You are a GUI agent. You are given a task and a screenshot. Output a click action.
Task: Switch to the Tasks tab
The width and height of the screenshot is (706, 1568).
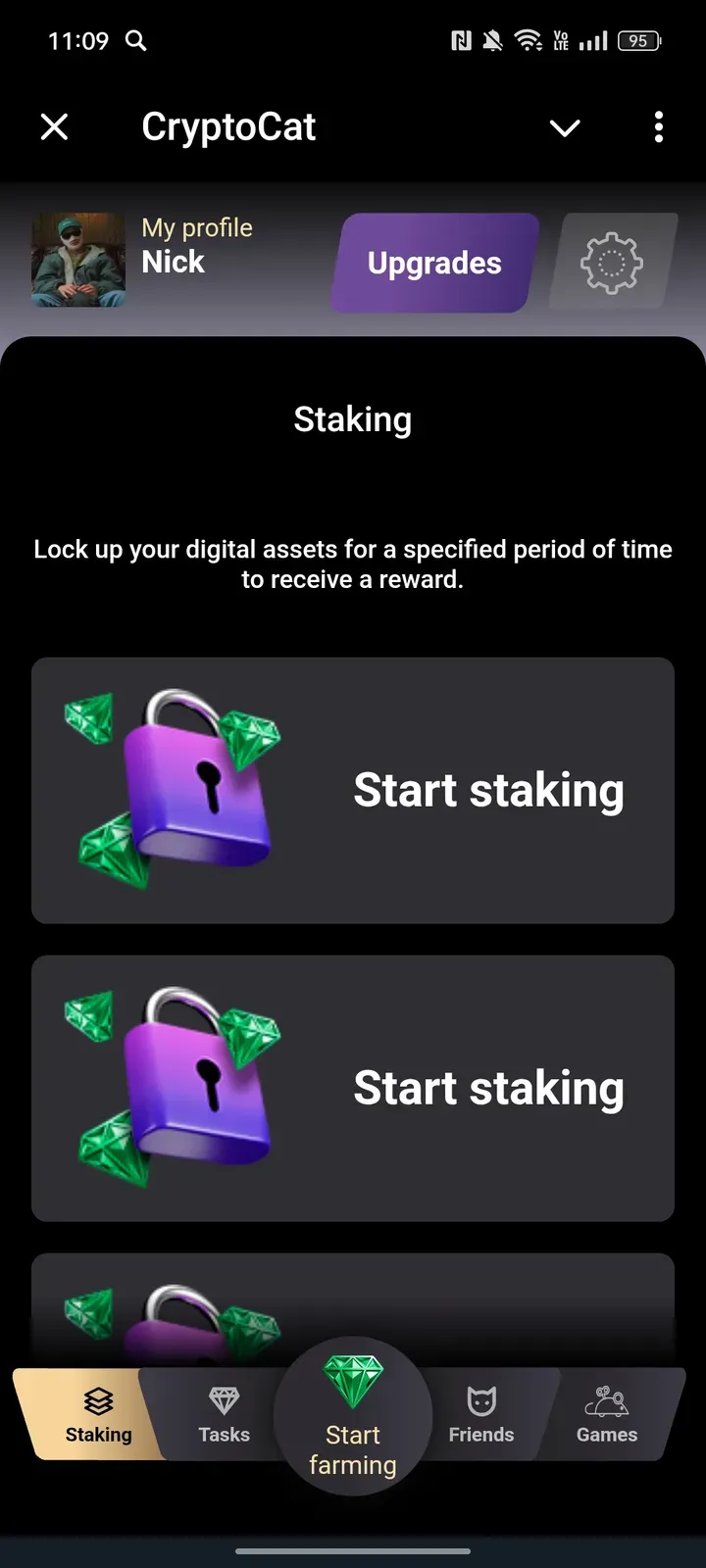pyautogui.click(x=224, y=1415)
